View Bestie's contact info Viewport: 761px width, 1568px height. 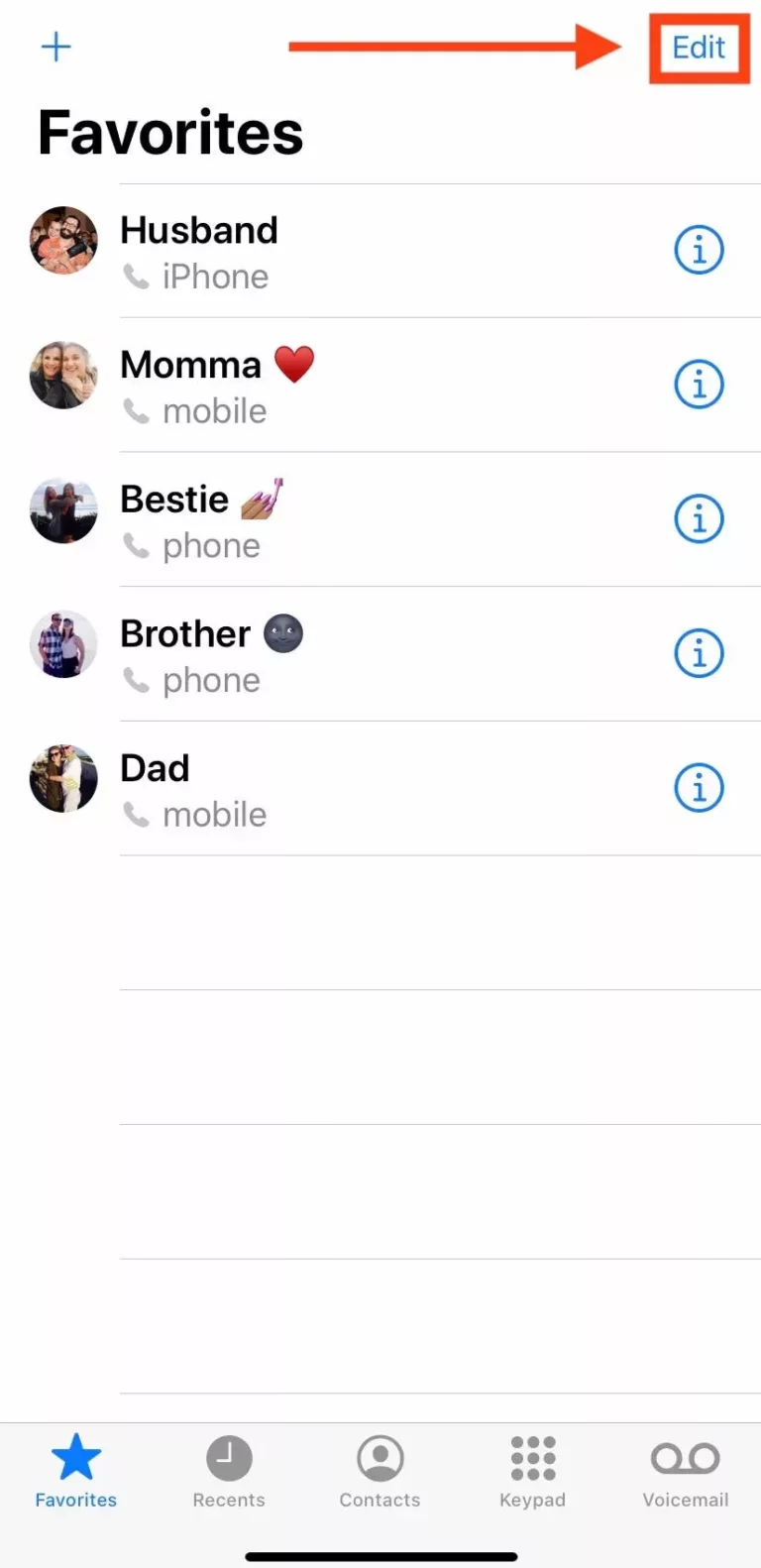coord(699,519)
